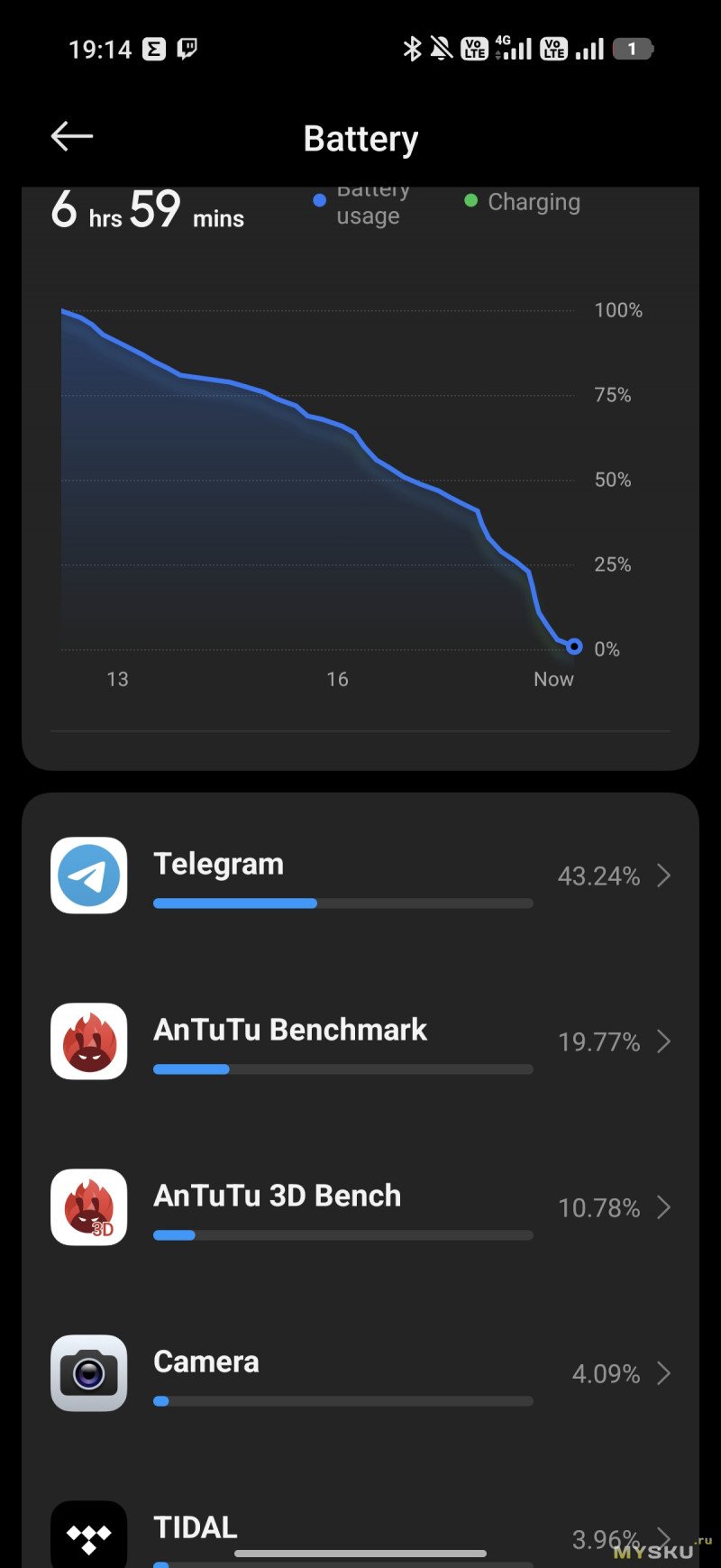Show Camera battery consumption details
Image resolution: width=721 pixels, height=1568 pixels.
click(x=360, y=1373)
